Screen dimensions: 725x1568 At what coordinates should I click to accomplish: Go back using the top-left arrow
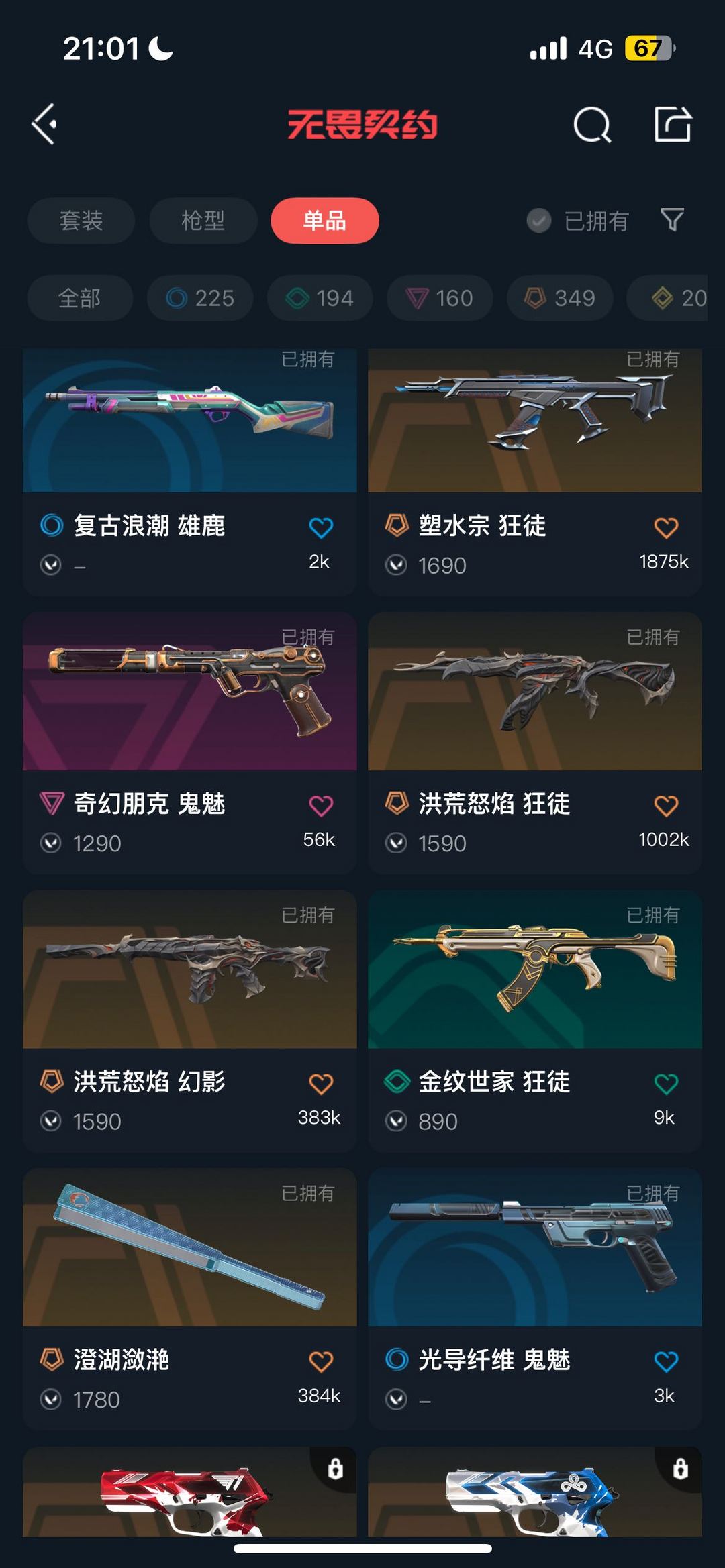tap(44, 124)
